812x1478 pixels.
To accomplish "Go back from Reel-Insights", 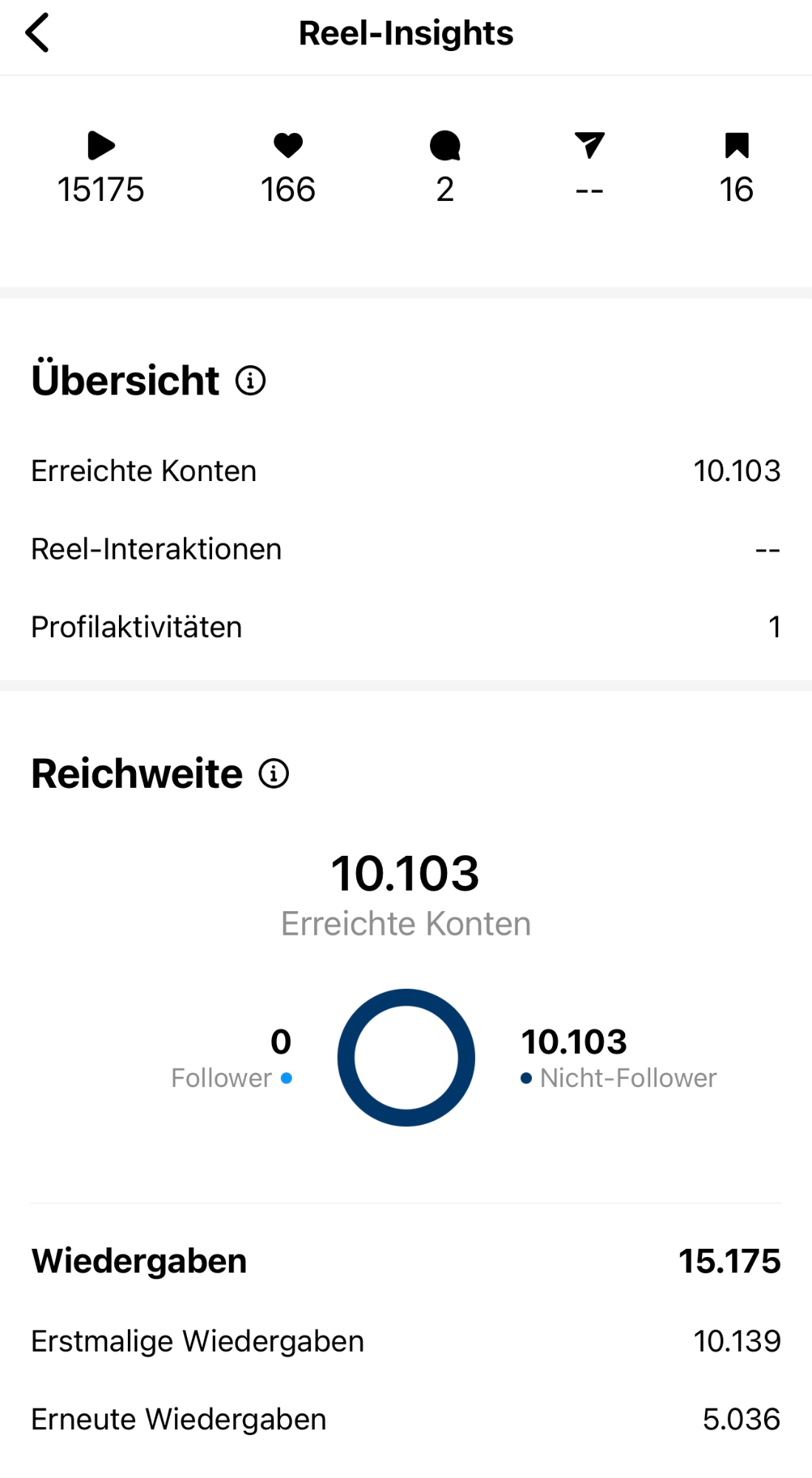I will tap(37, 33).
